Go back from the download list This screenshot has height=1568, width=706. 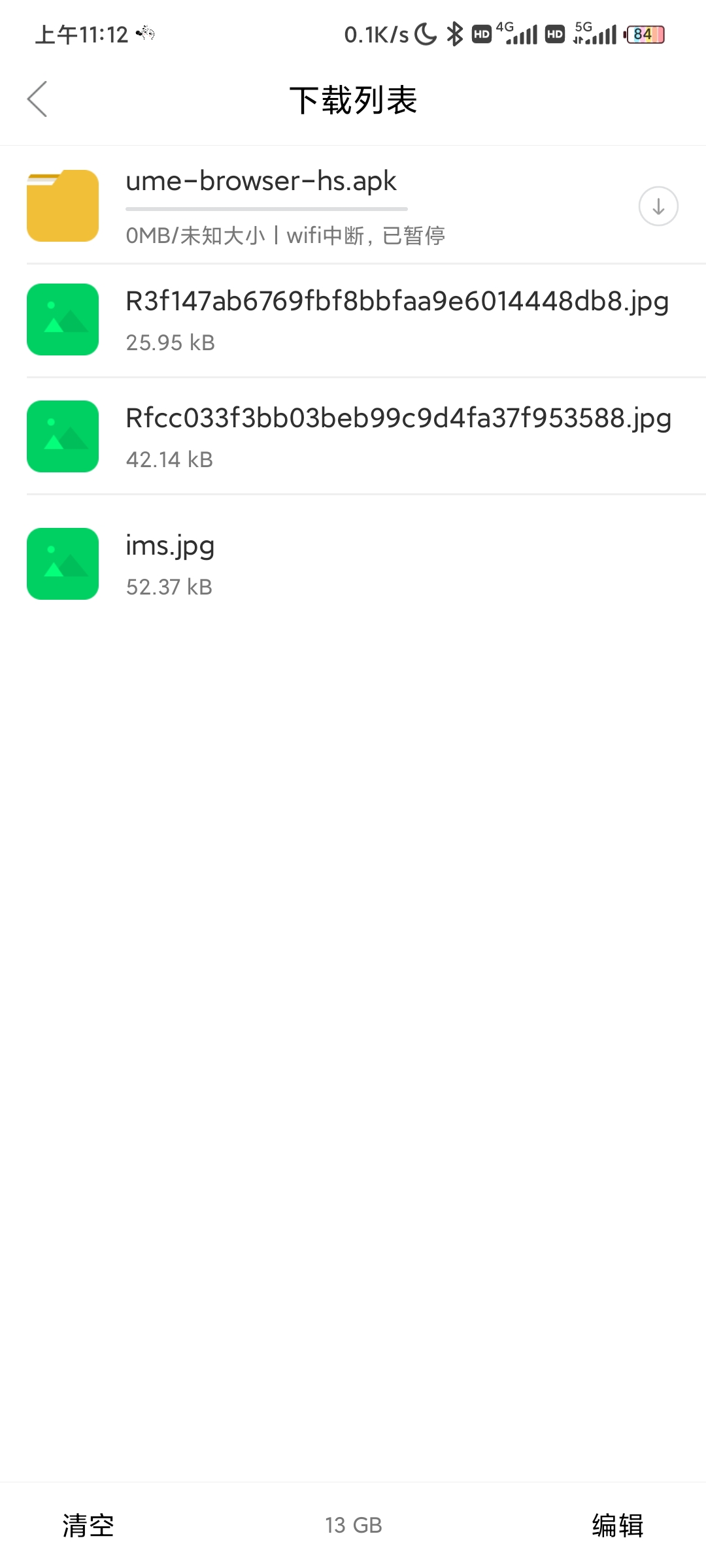37,99
